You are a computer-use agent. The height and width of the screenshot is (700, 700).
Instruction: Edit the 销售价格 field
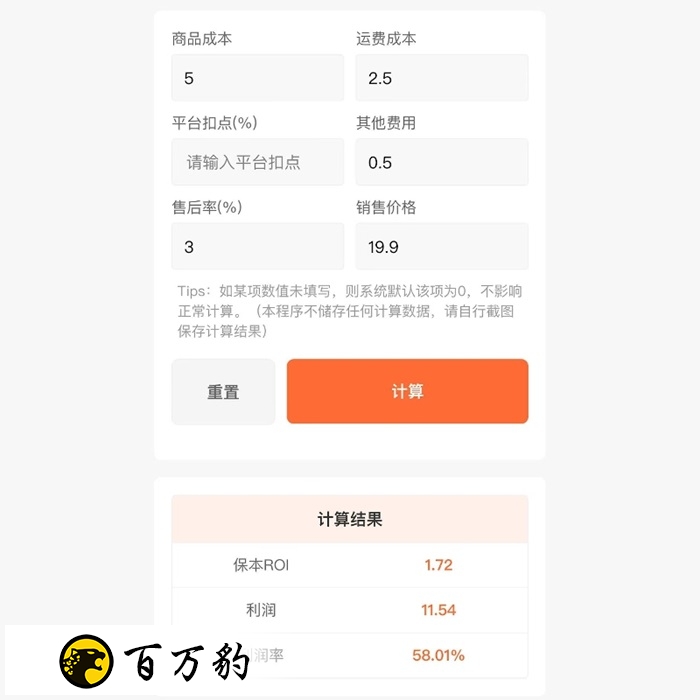(441, 246)
